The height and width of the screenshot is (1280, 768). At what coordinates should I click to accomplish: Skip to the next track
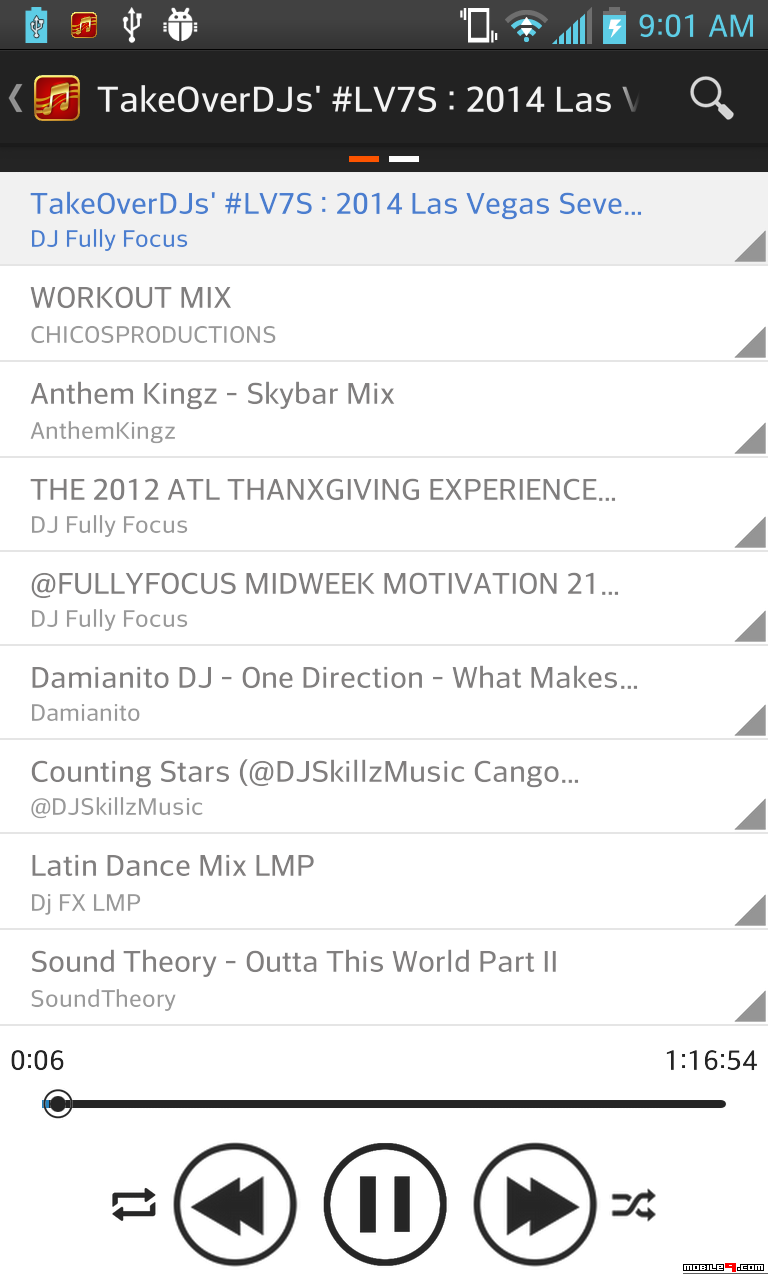[534, 1205]
